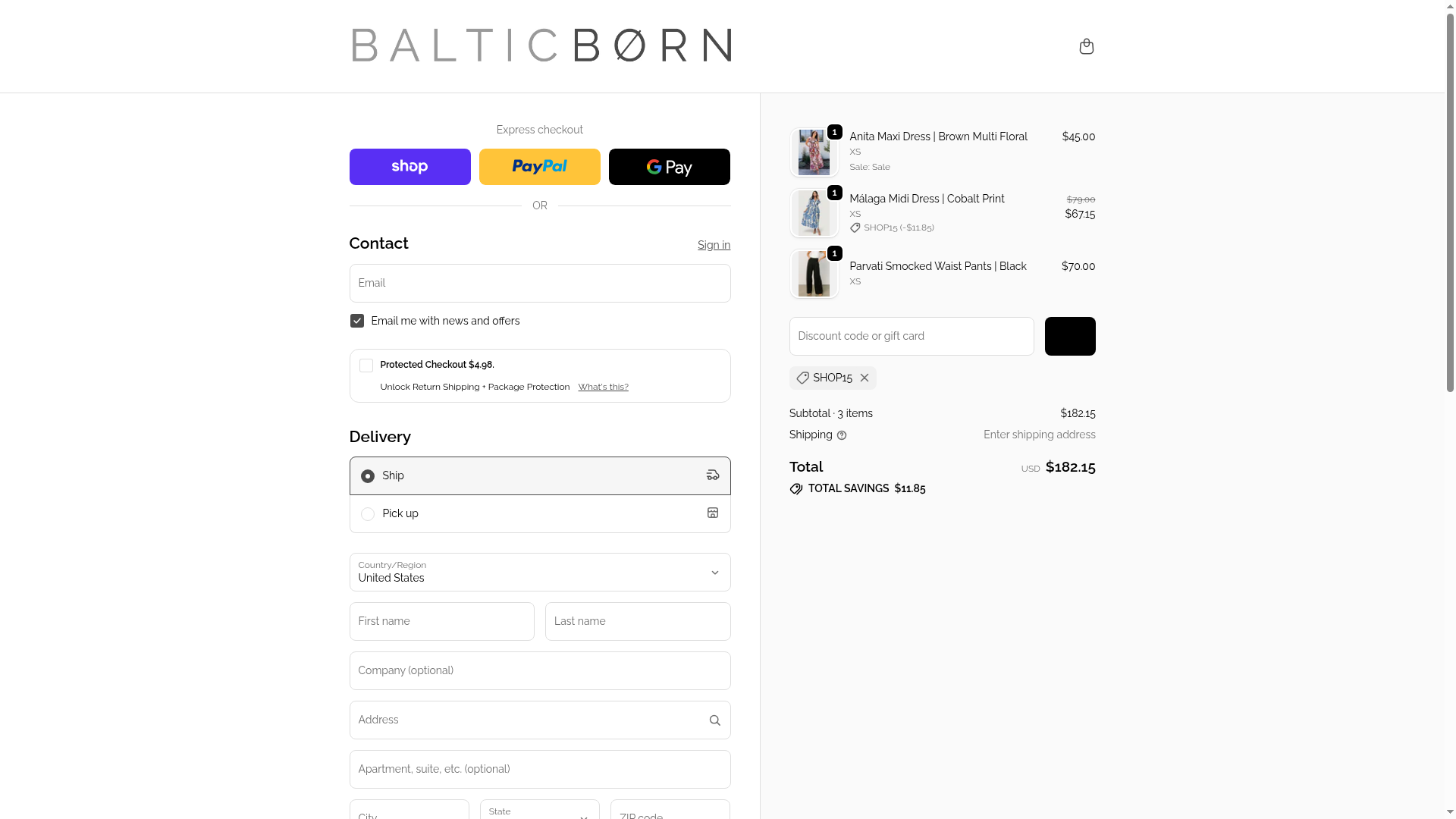This screenshot has width=1456, height=819.
Task: Focus the Apartment, suite, etc. field
Action: pos(539,769)
